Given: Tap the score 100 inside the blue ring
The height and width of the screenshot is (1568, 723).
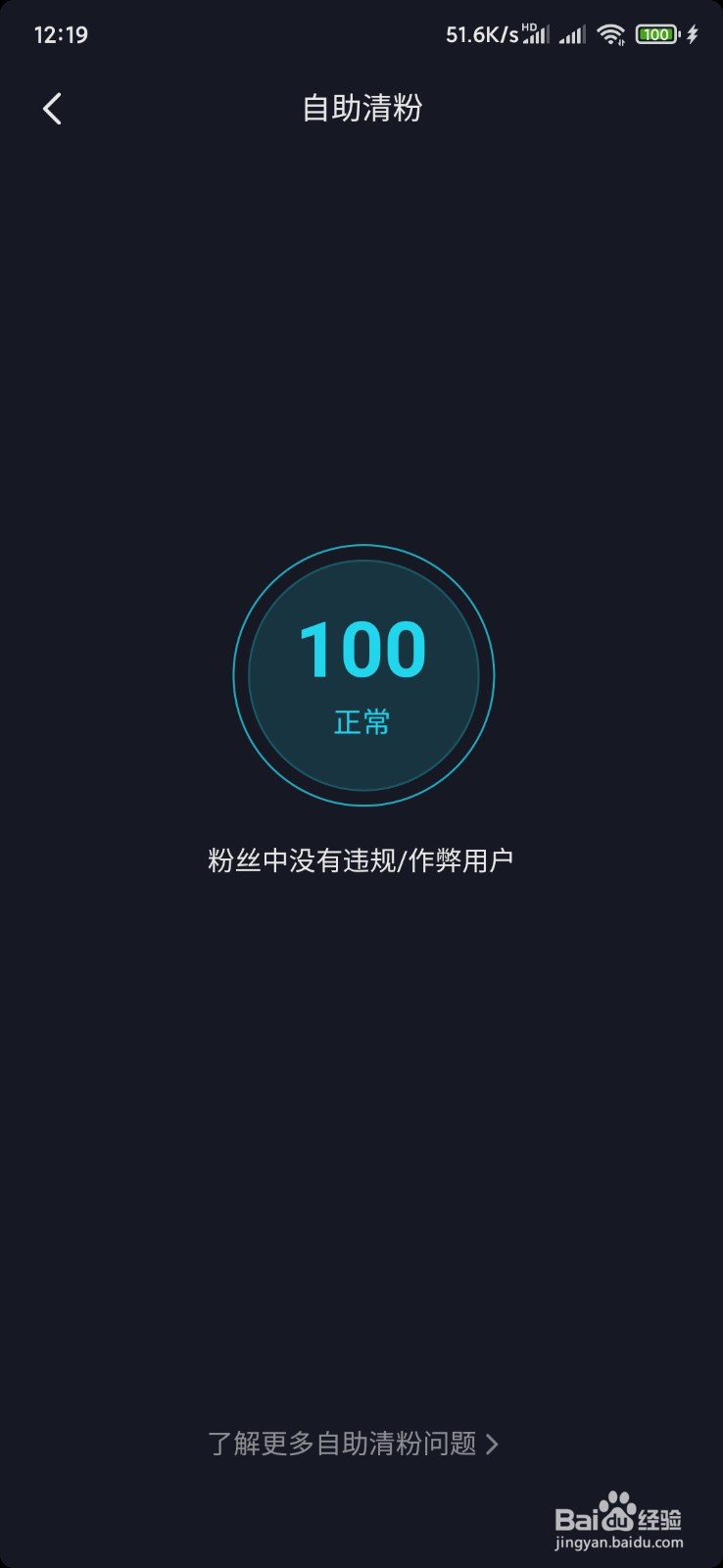Looking at the screenshot, I should [x=361, y=648].
